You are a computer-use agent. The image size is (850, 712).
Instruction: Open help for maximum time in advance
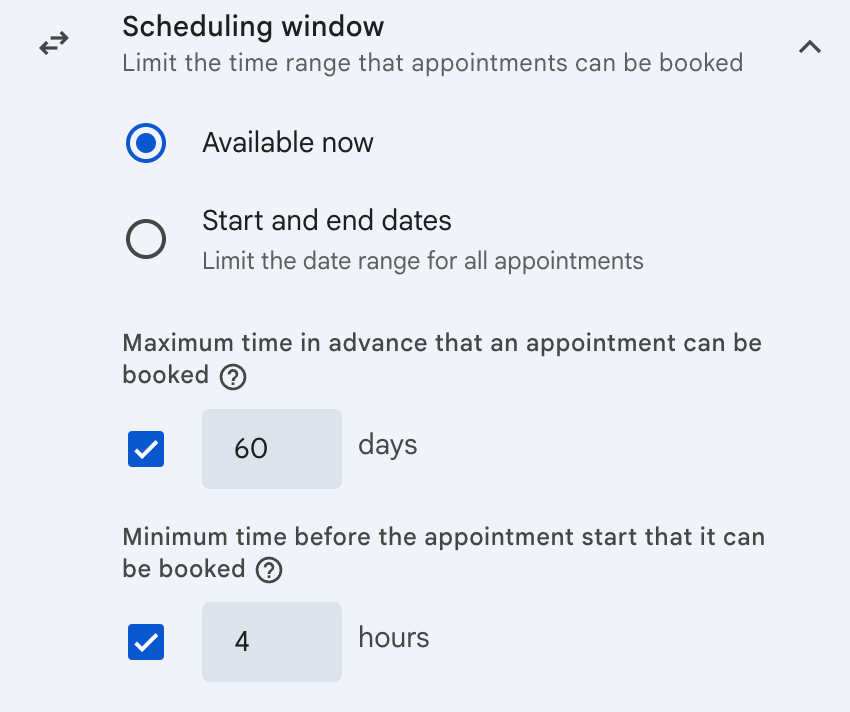pos(232,377)
